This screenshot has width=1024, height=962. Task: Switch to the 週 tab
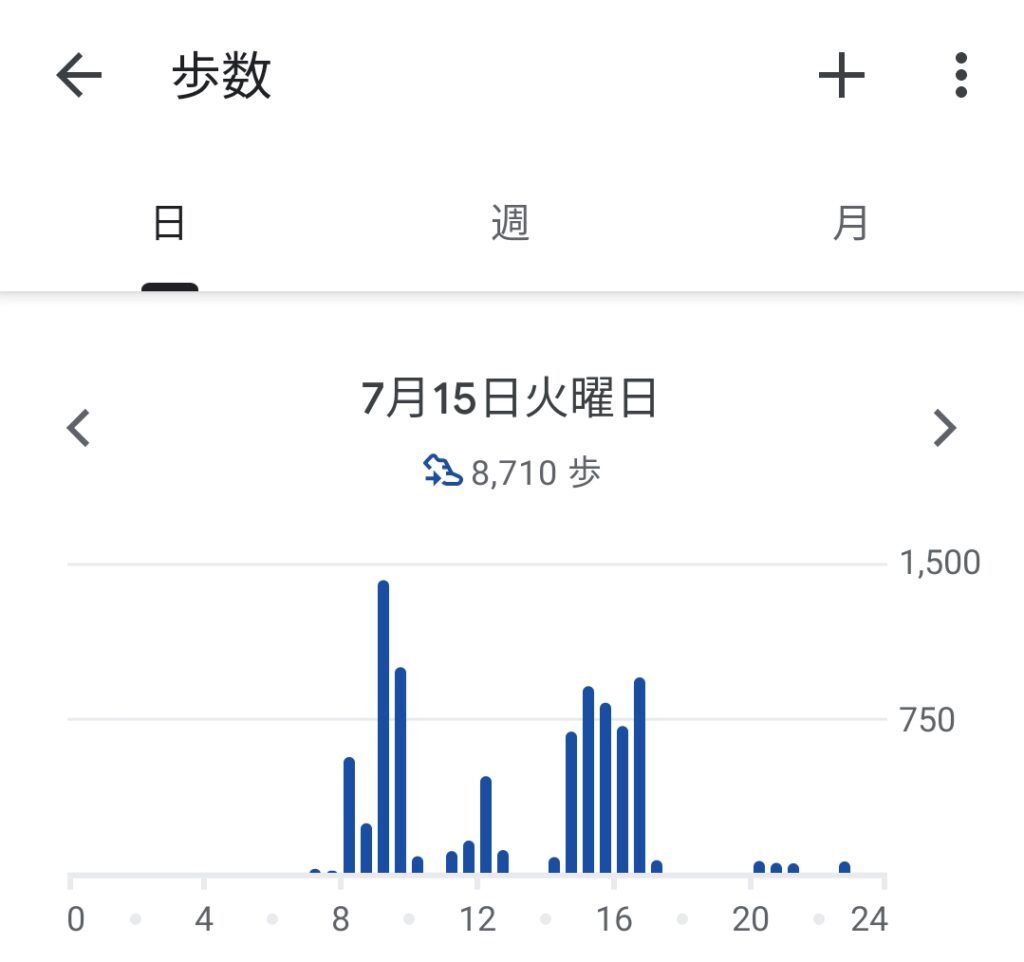click(x=510, y=223)
